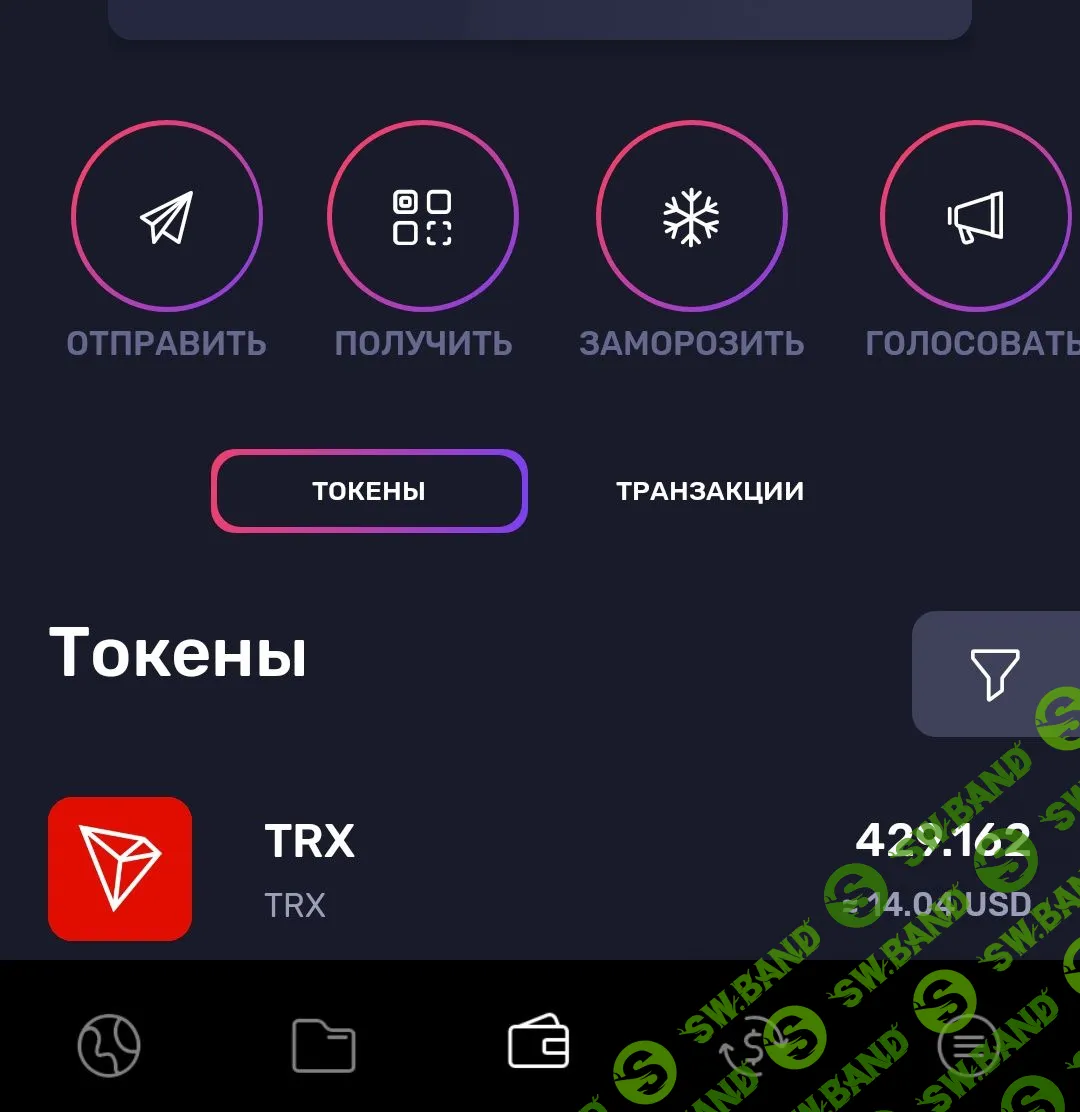Open the wallet tab in bottom bar

538,1044
